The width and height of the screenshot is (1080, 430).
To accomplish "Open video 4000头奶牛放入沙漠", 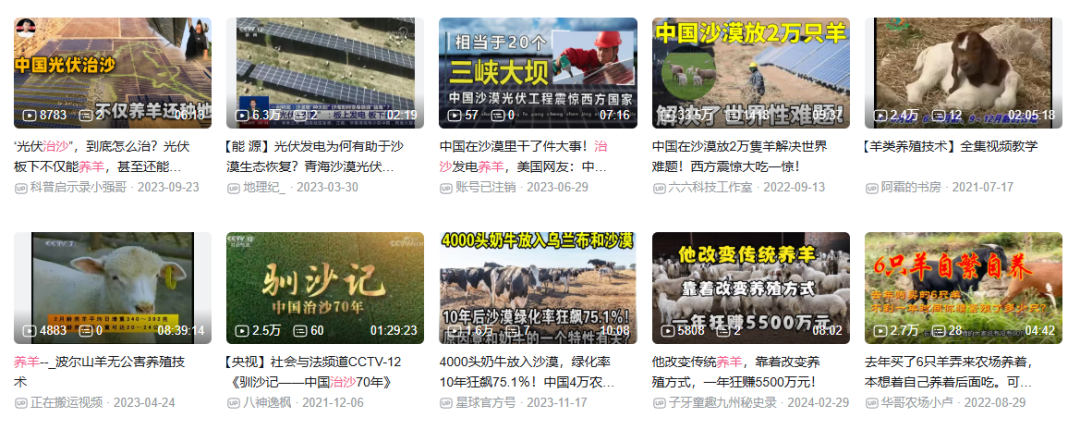I will 538,287.
